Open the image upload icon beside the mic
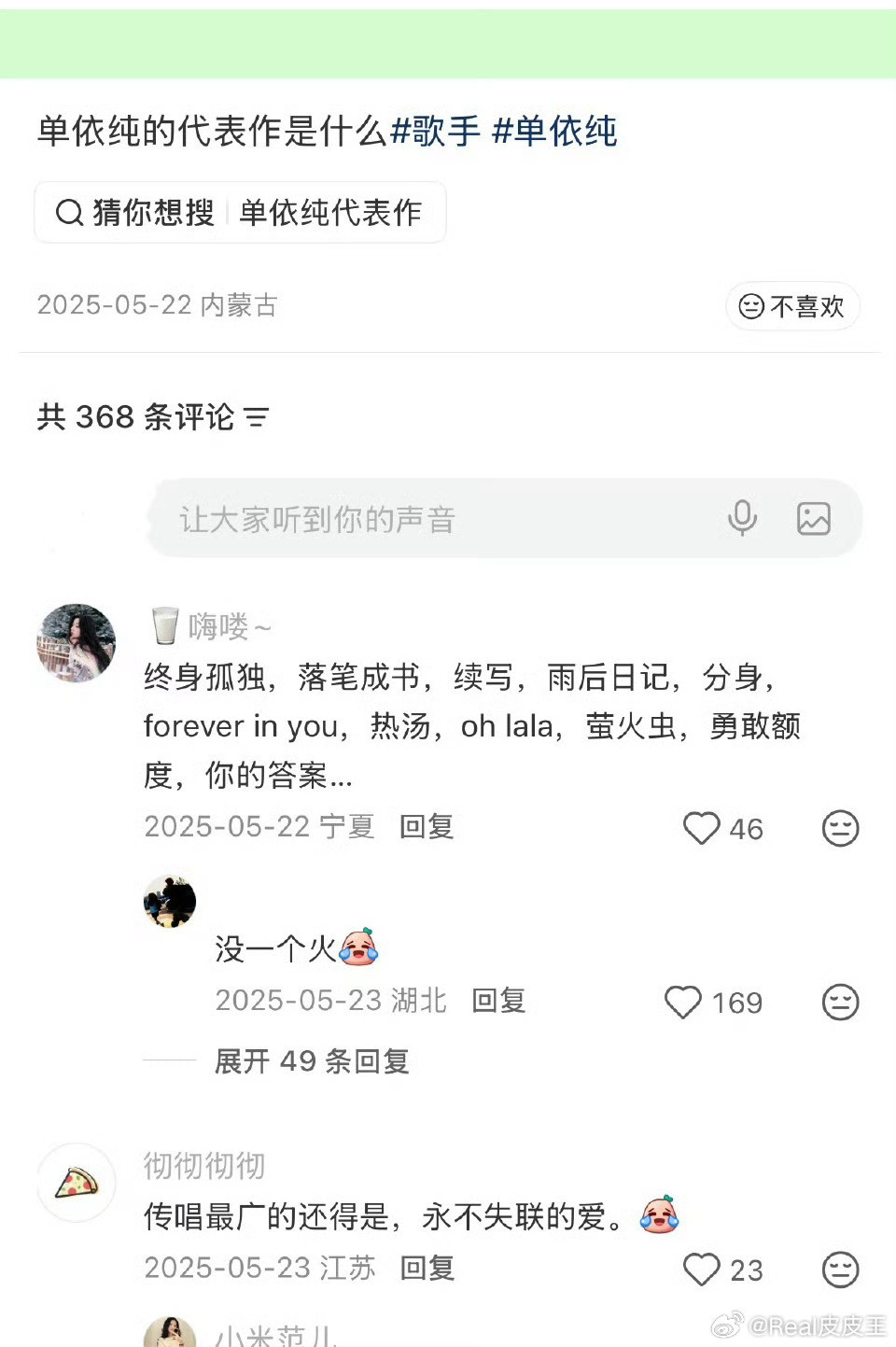Screen dimensions: 896x1347 coord(813,518)
